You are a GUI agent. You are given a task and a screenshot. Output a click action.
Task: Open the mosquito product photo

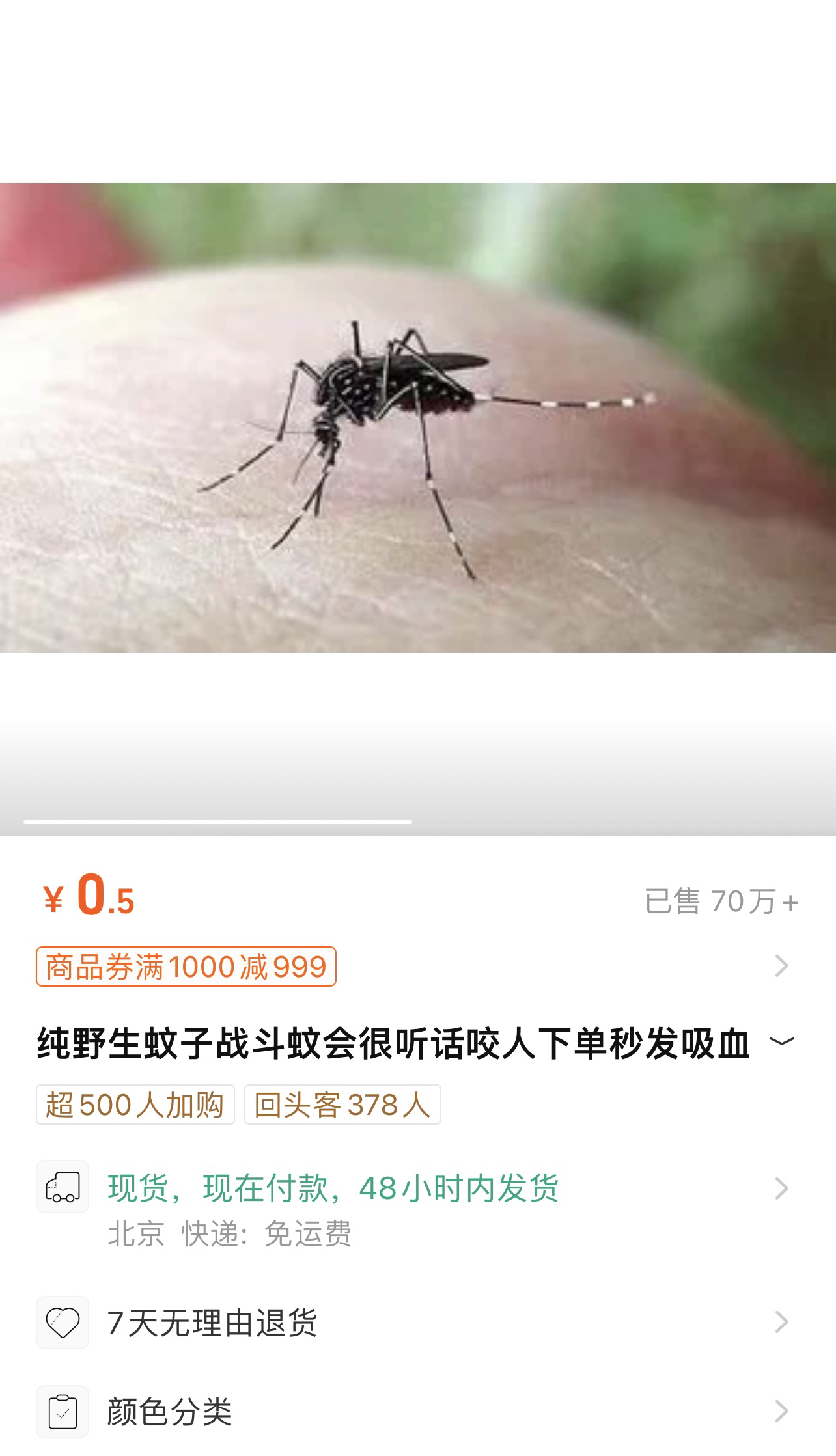tap(418, 418)
